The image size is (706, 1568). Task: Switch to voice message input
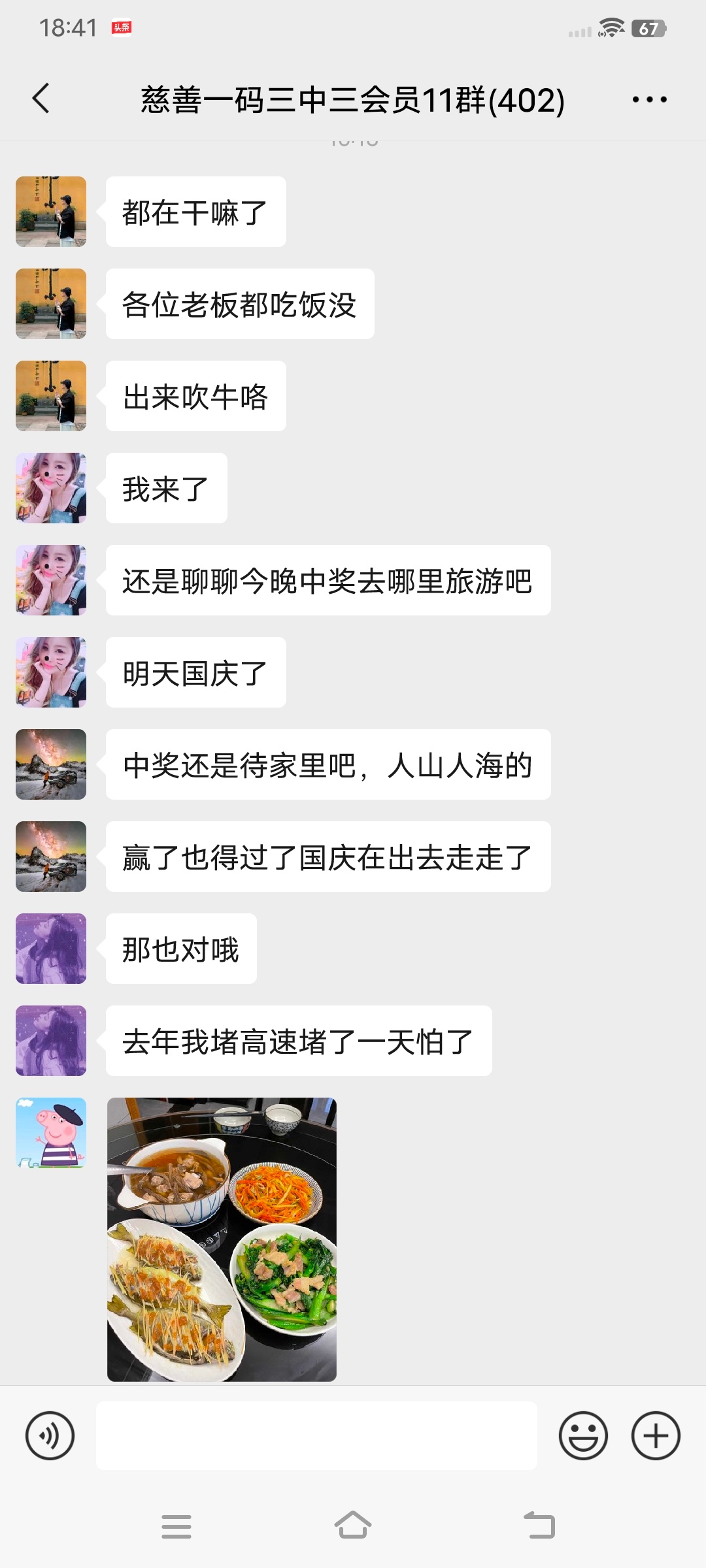click(x=50, y=1435)
